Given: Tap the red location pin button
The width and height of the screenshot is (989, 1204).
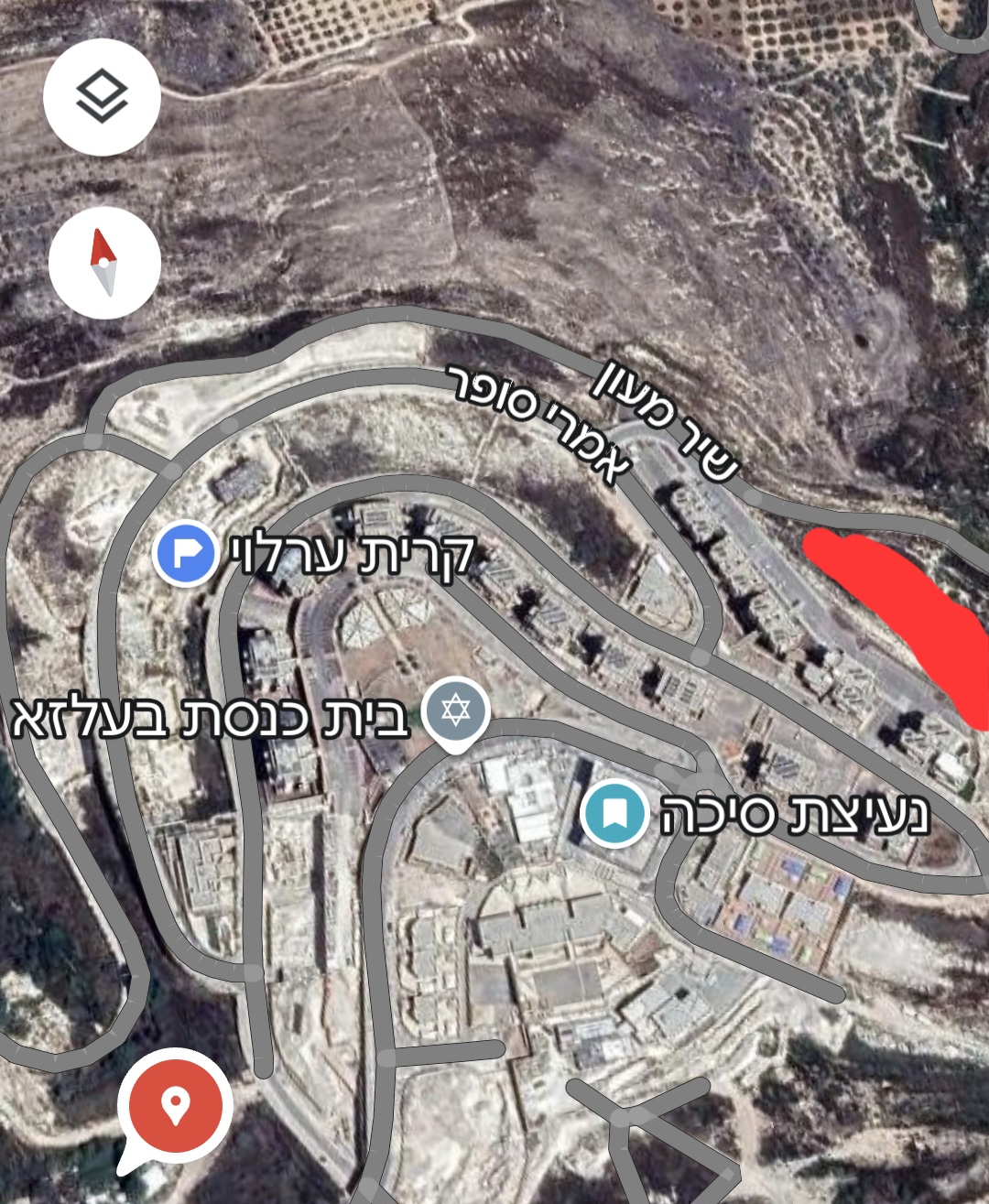Looking at the screenshot, I should (174, 1105).
